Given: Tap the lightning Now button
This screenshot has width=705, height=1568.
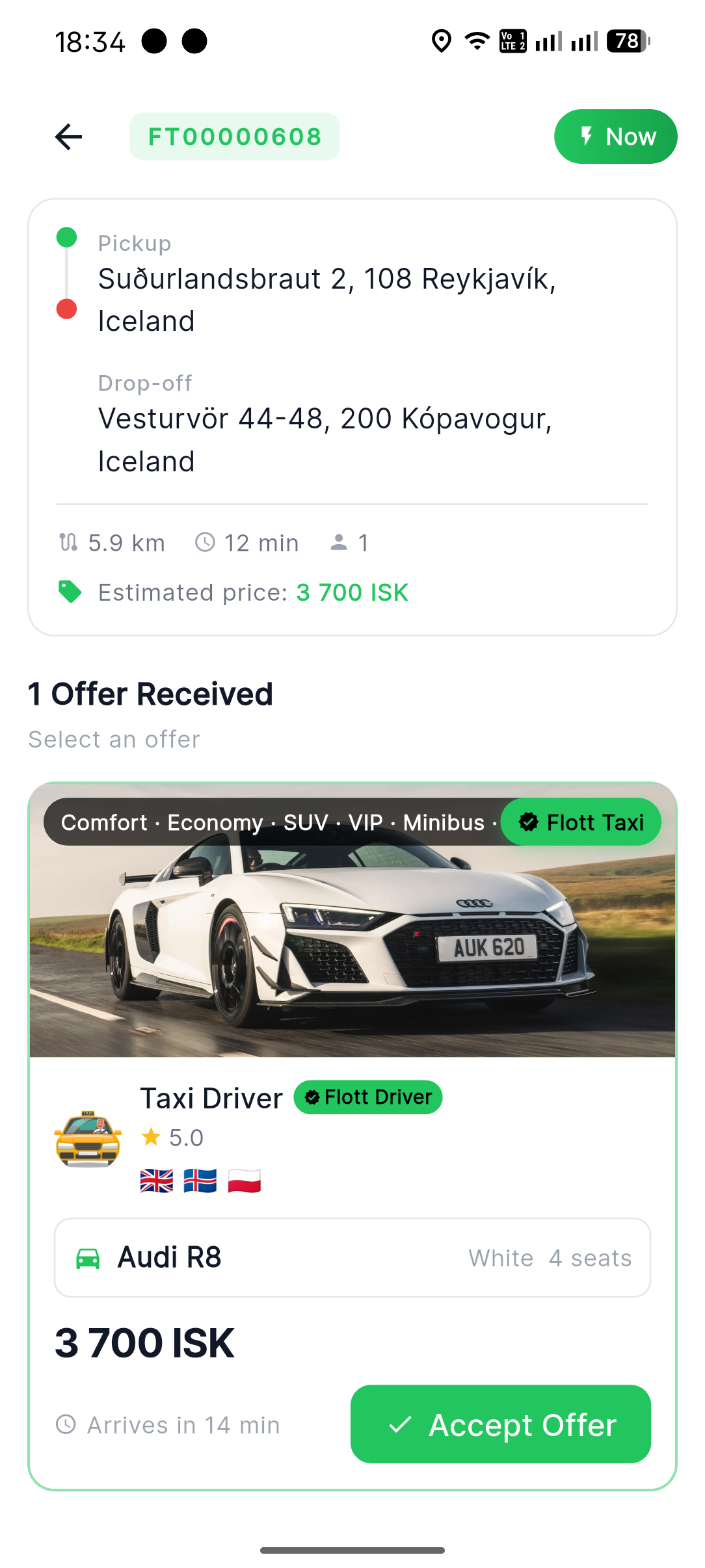Looking at the screenshot, I should pos(615,137).
